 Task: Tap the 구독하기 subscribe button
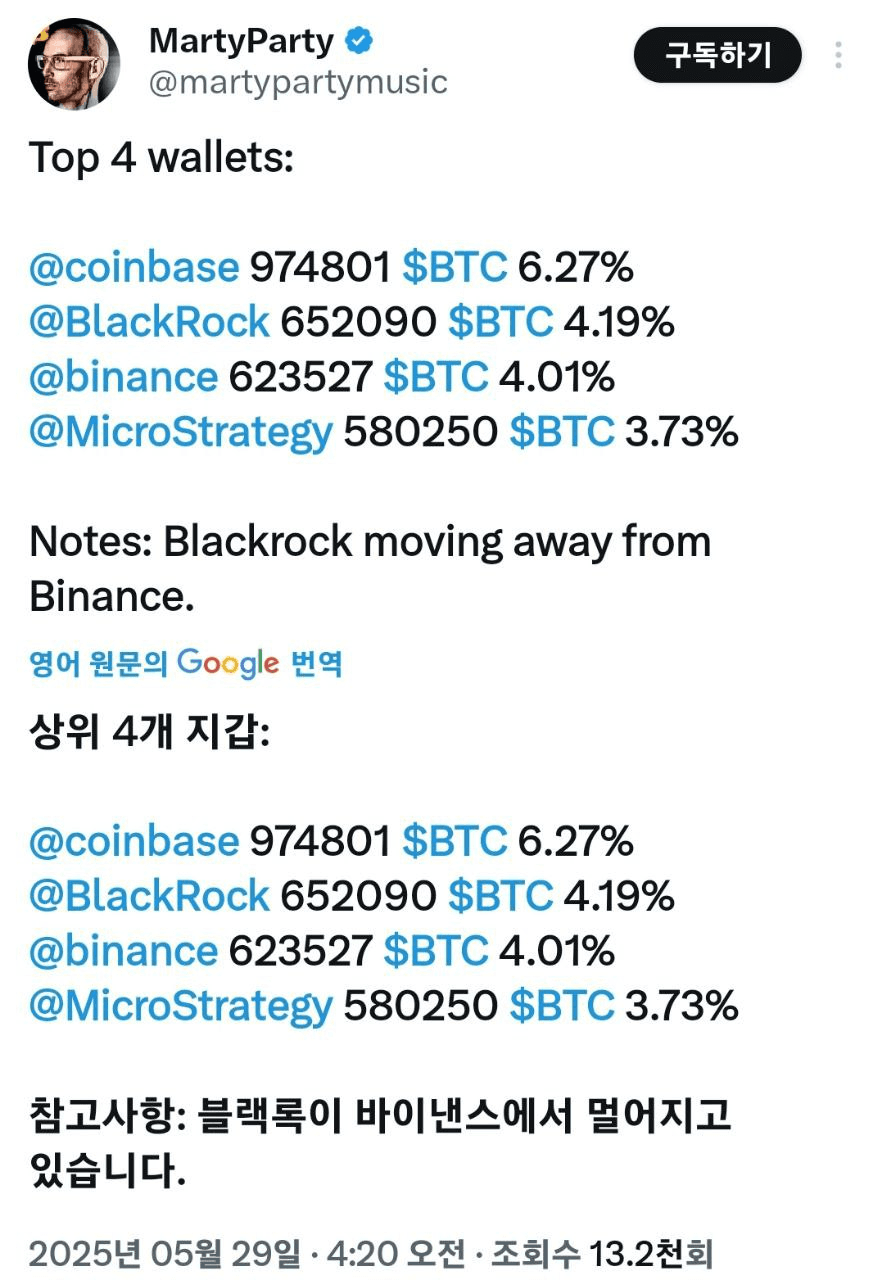tap(717, 54)
